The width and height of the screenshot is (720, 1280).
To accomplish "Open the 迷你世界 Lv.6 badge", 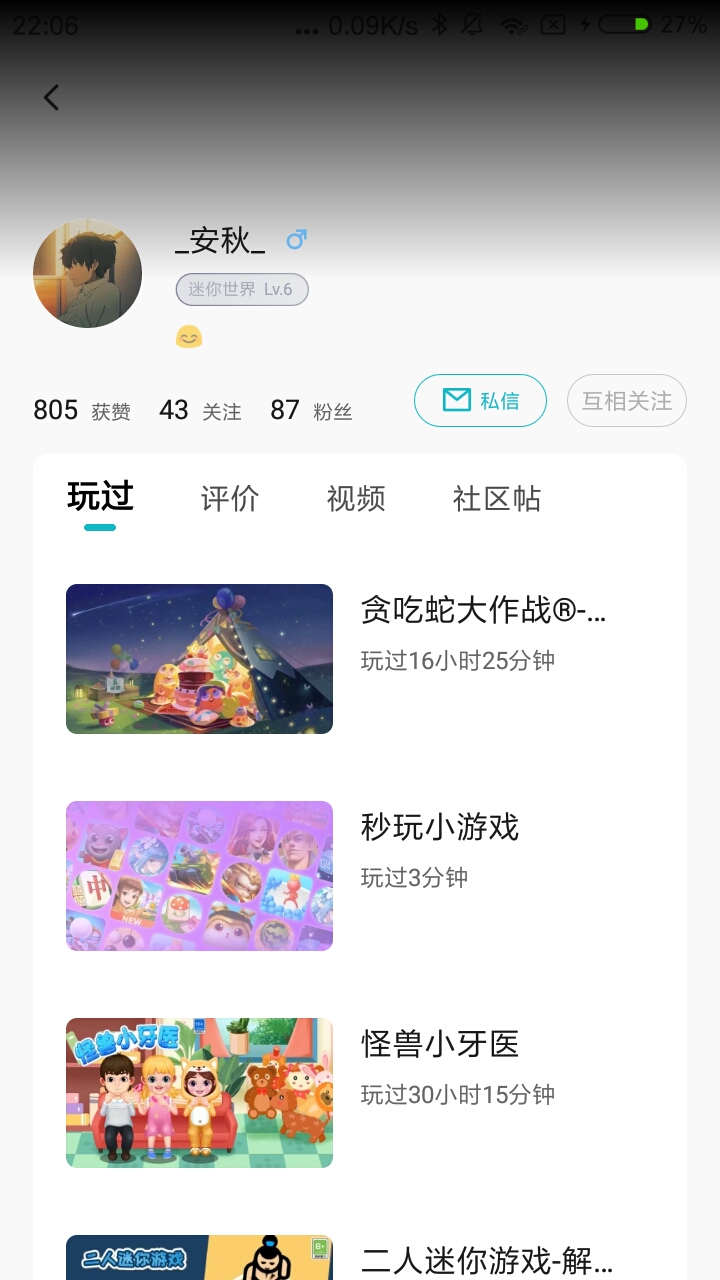I will pos(242,290).
